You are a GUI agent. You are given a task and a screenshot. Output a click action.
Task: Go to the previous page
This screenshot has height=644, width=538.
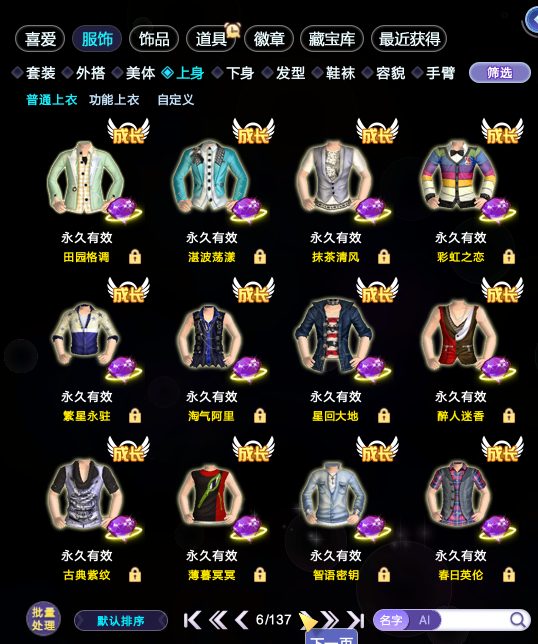pyautogui.click(x=241, y=620)
